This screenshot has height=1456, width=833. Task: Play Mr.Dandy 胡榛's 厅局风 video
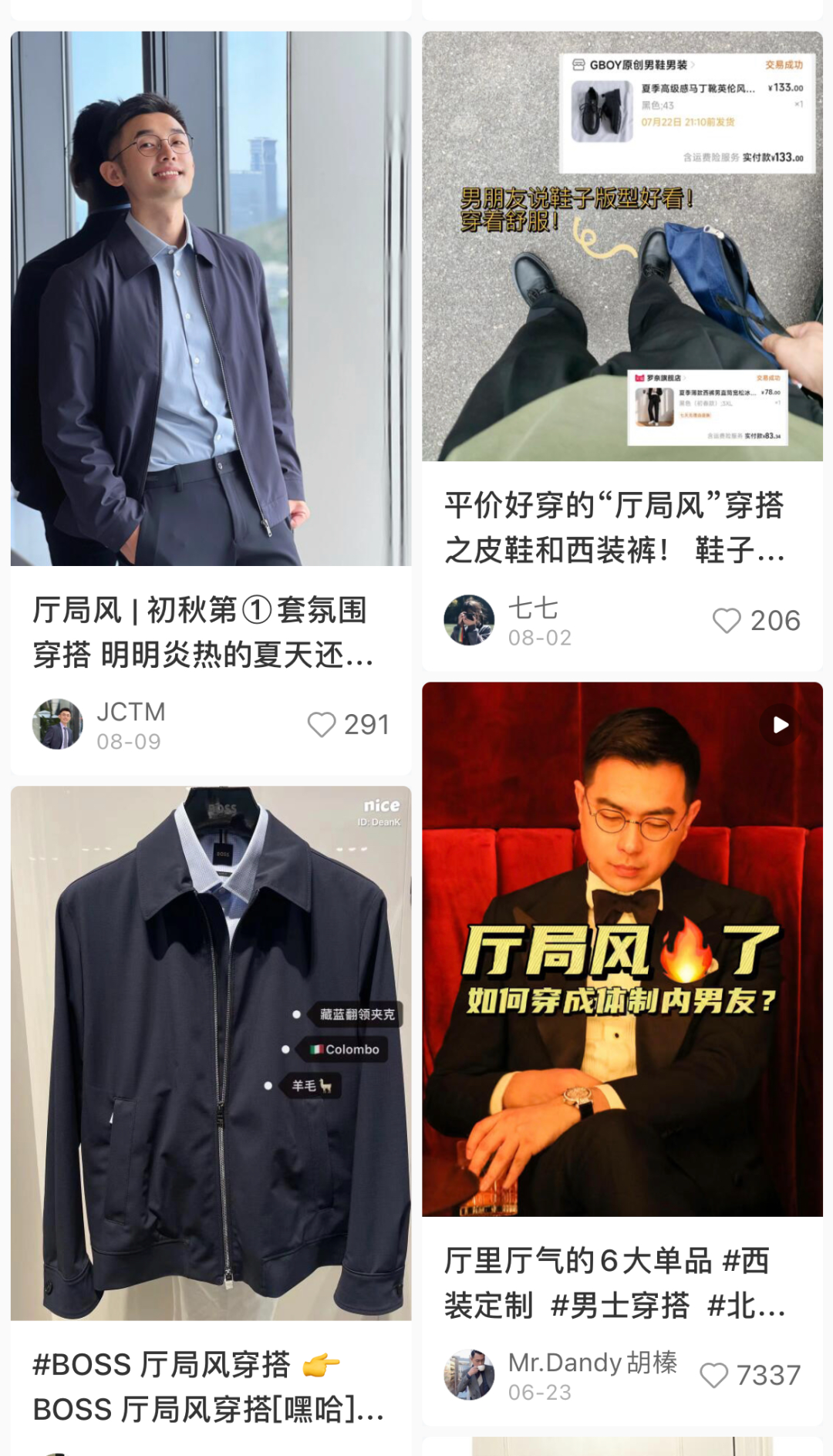pyautogui.click(x=780, y=725)
